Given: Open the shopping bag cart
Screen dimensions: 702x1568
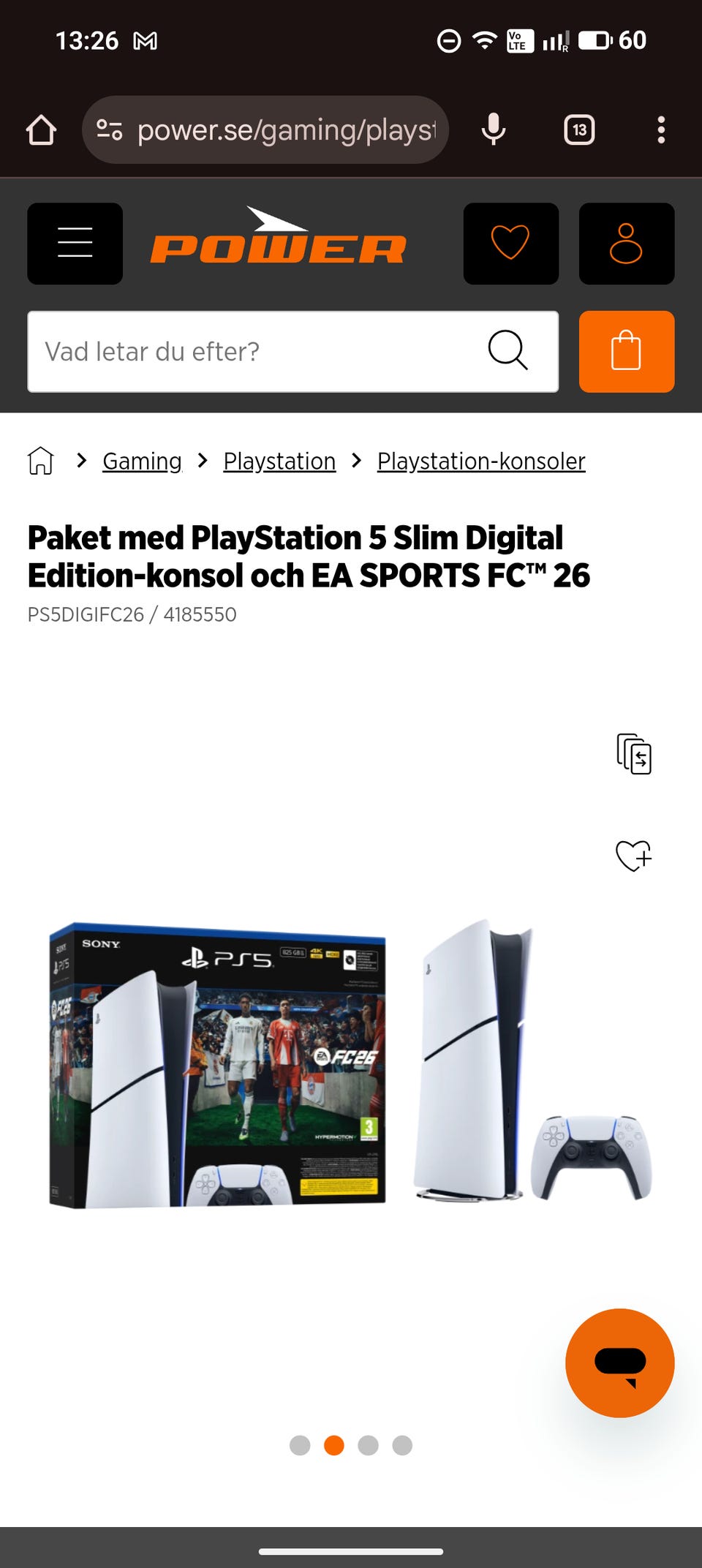Looking at the screenshot, I should point(626,352).
